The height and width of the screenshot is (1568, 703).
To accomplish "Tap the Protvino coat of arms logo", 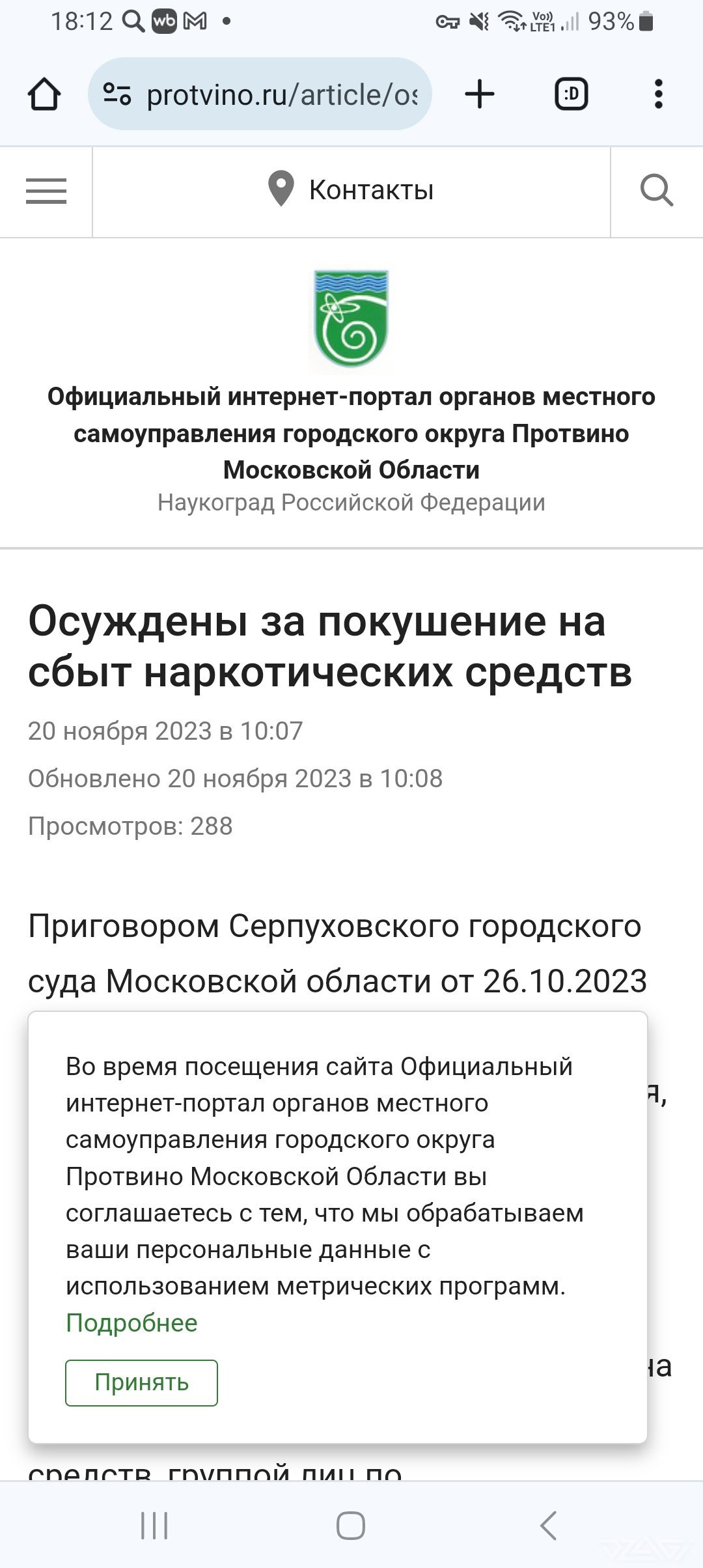I will click(351, 321).
